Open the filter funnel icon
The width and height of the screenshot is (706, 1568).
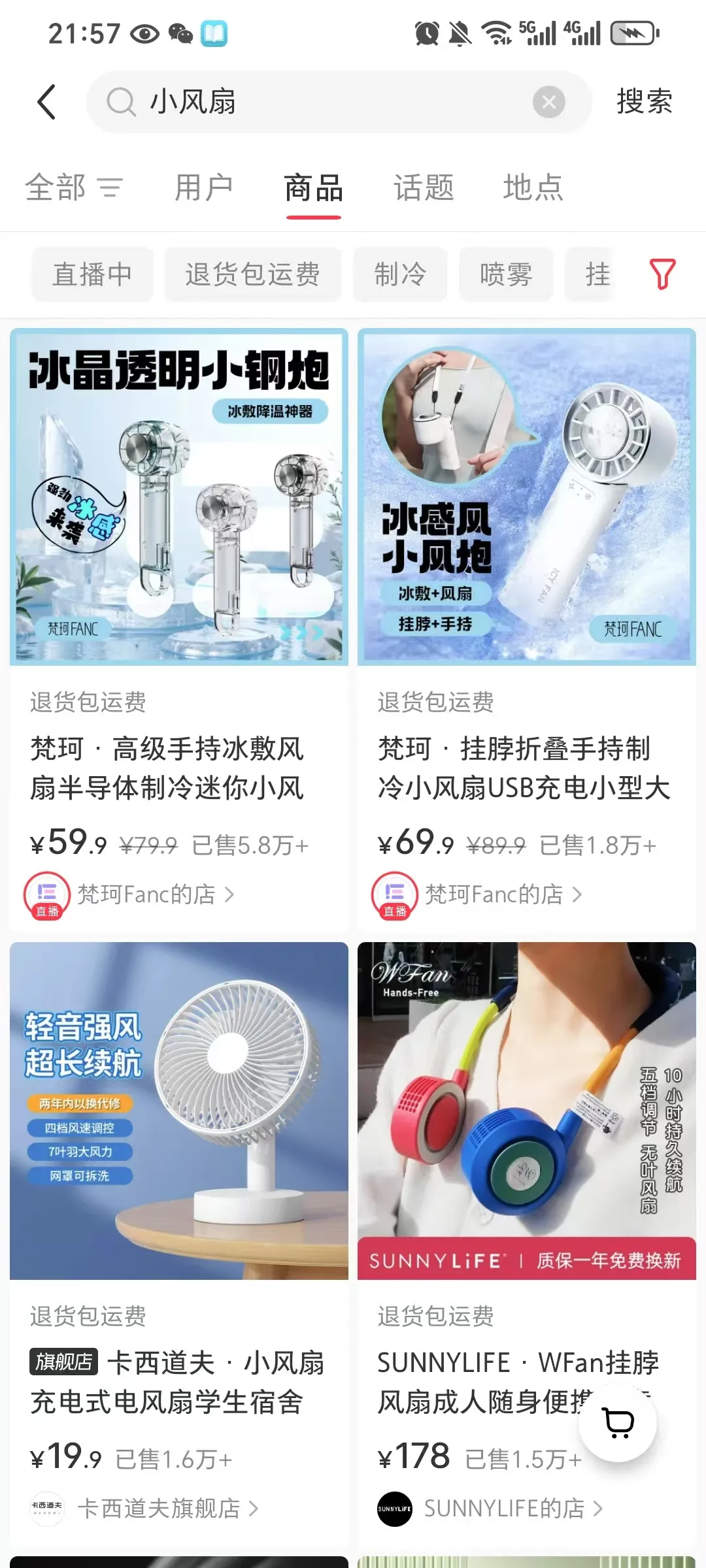point(662,274)
